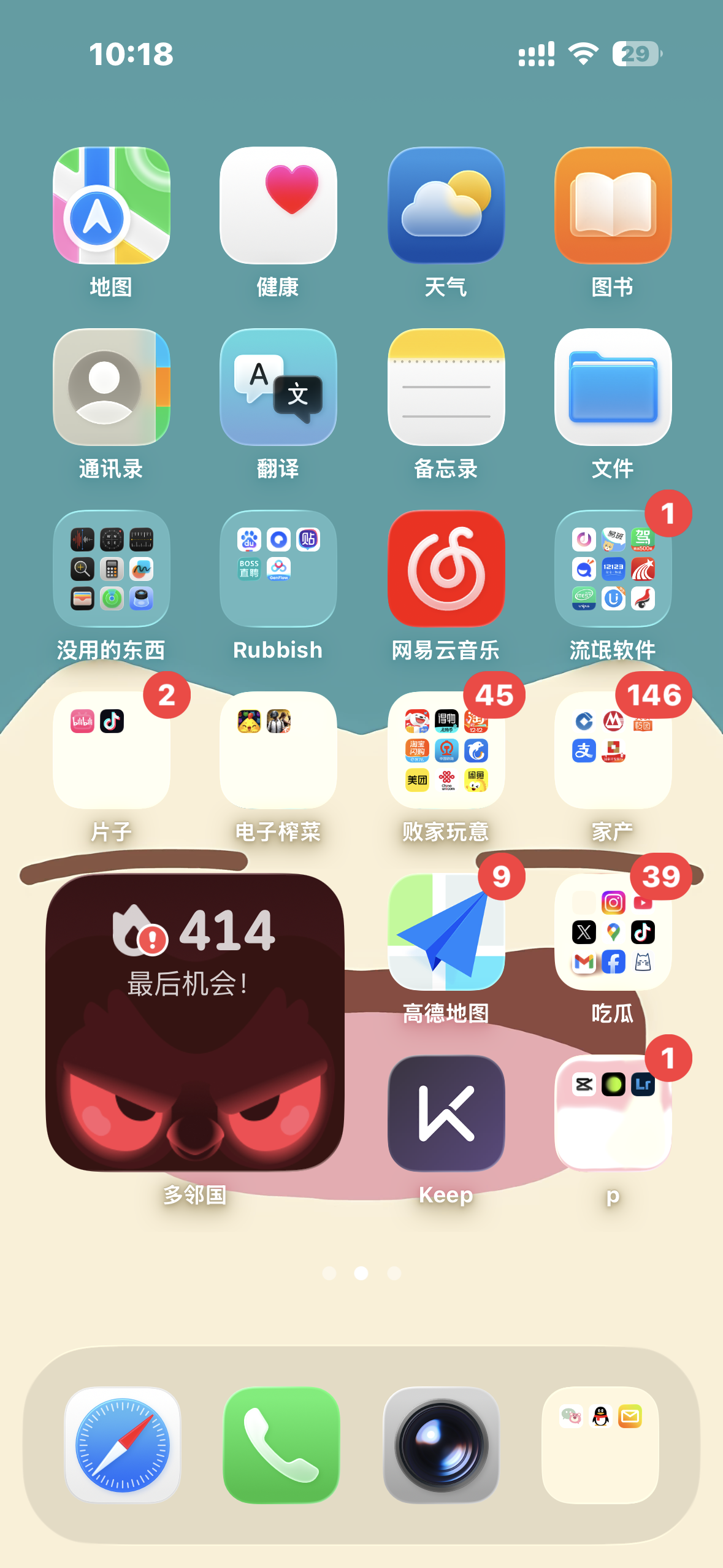Open the 多邻国 streak widget
This screenshot has width=723, height=1568.
(194, 1023)
